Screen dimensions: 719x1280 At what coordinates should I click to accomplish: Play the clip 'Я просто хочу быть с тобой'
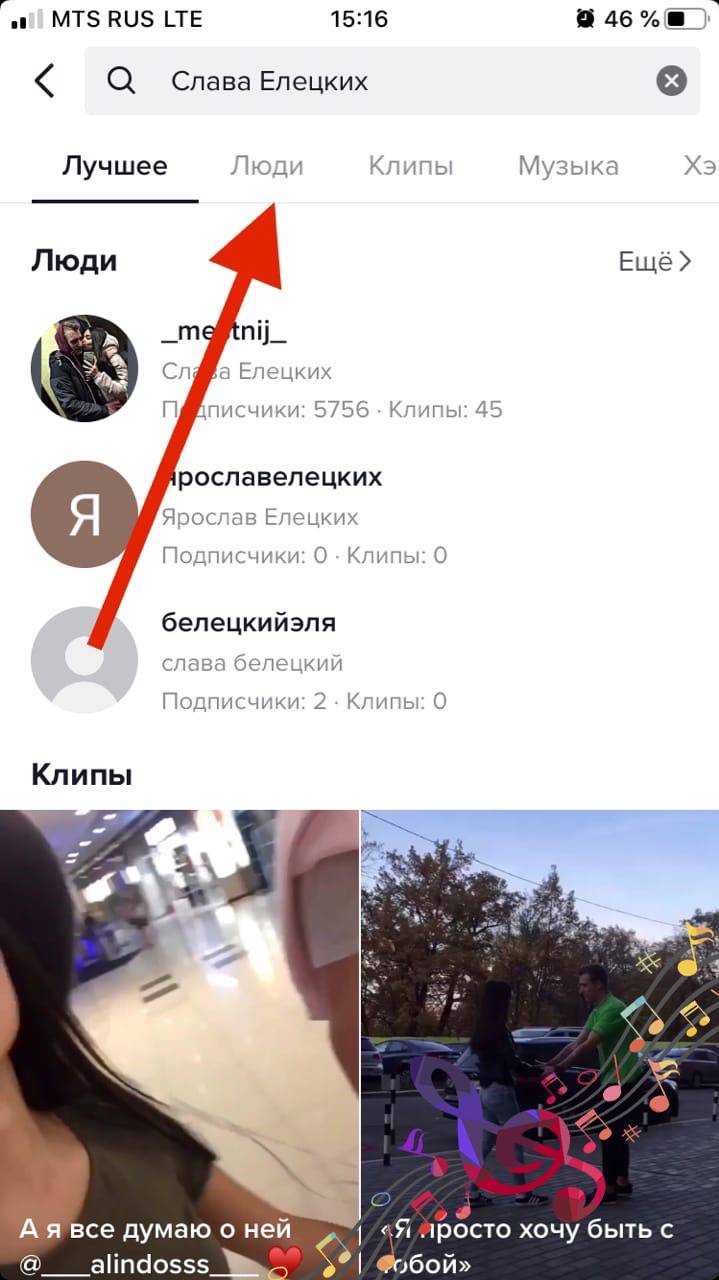point(540,1040)
